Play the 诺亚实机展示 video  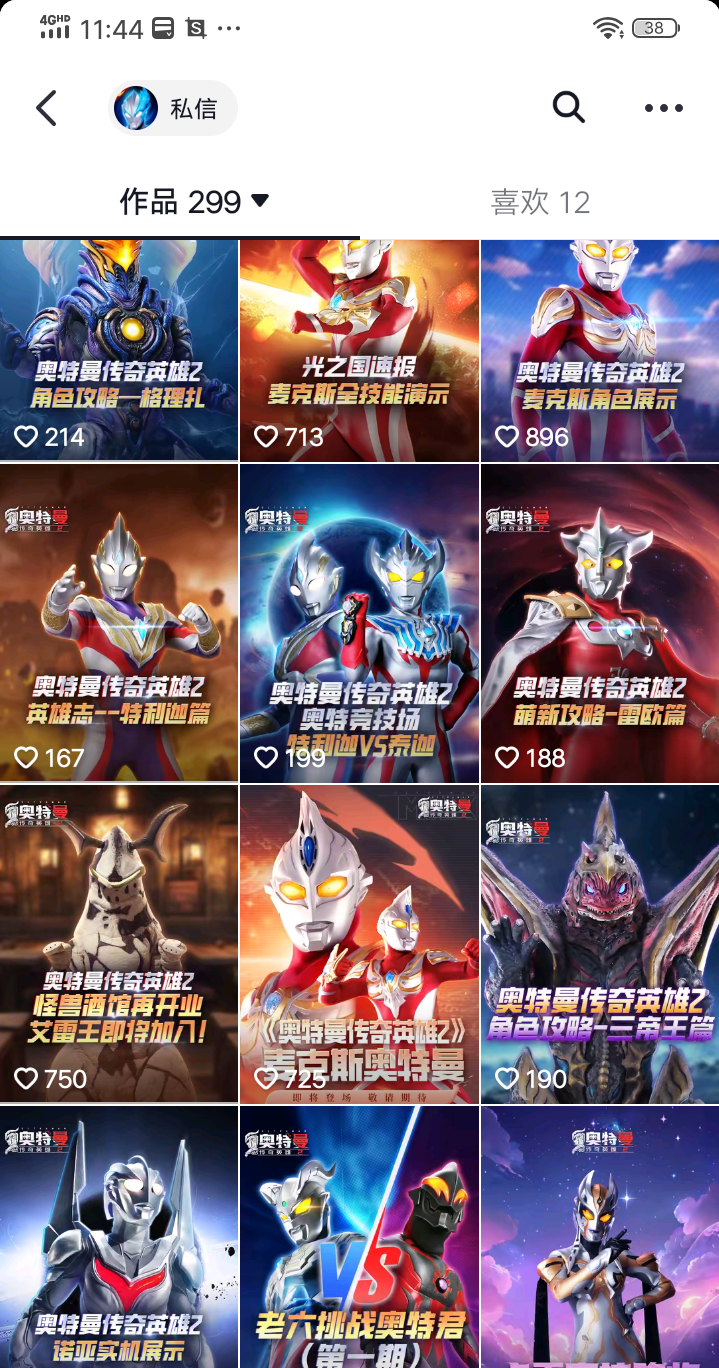click(119, 1237)
